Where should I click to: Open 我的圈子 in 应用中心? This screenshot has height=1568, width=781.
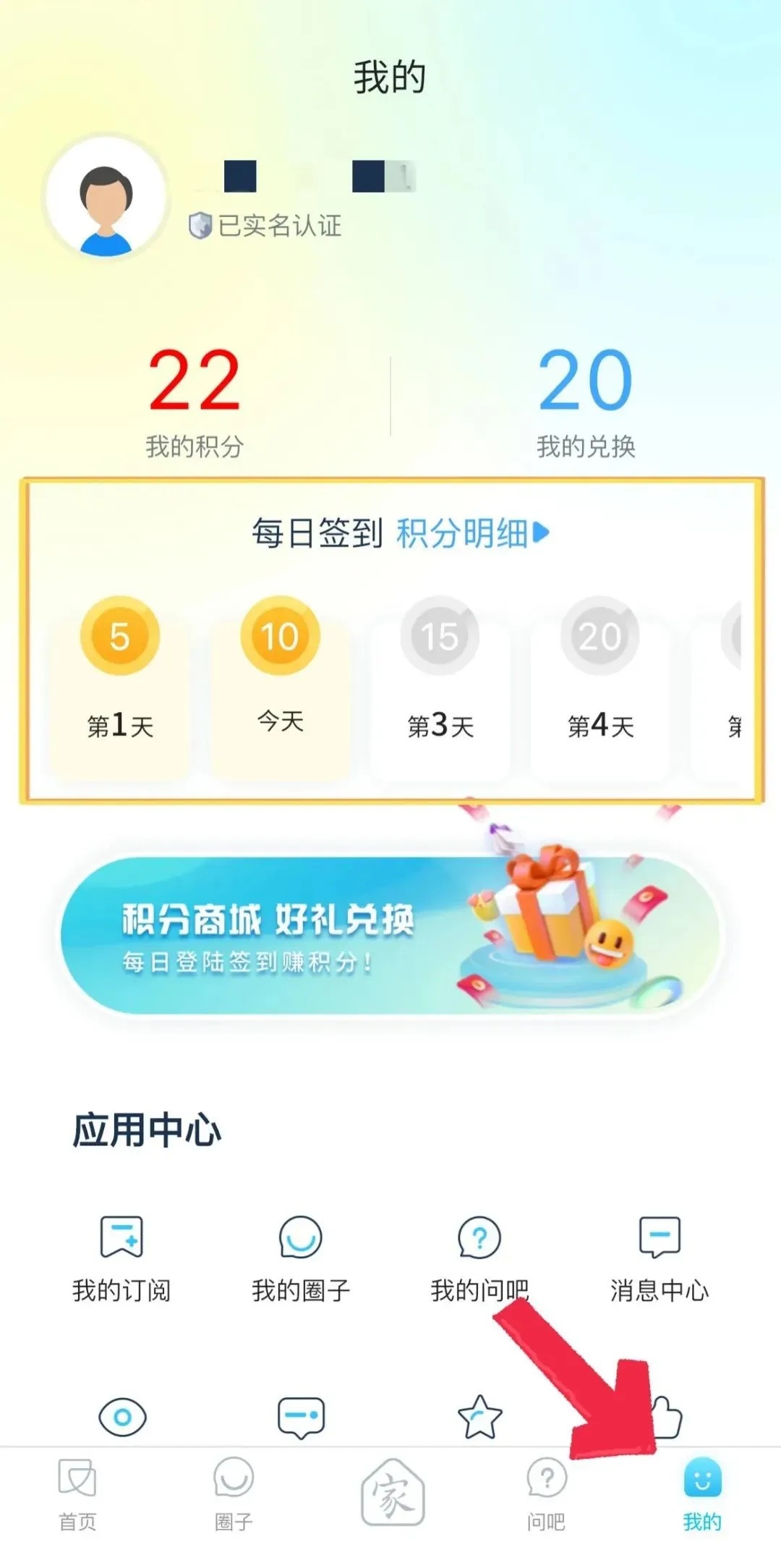click(300, 1258)
